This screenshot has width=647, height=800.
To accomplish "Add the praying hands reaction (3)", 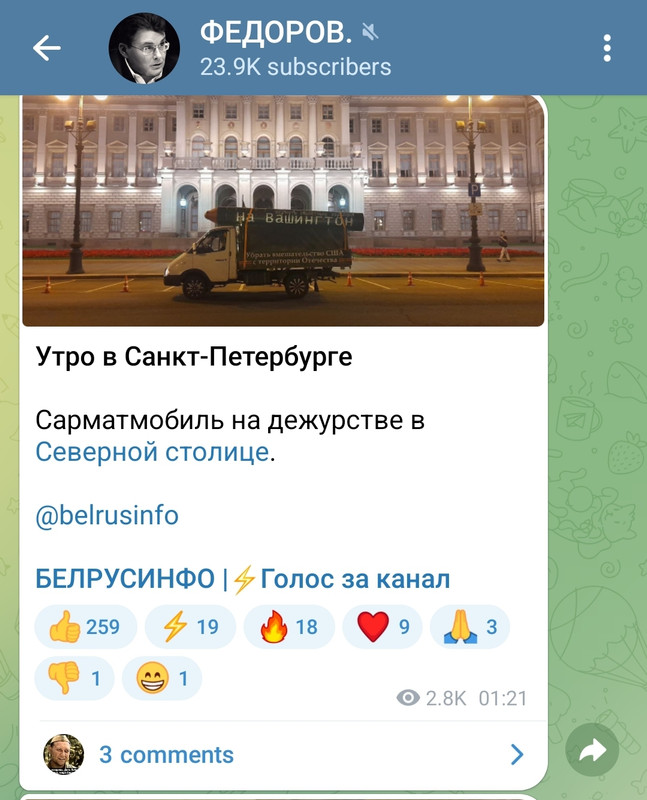I will click(469, 627).
